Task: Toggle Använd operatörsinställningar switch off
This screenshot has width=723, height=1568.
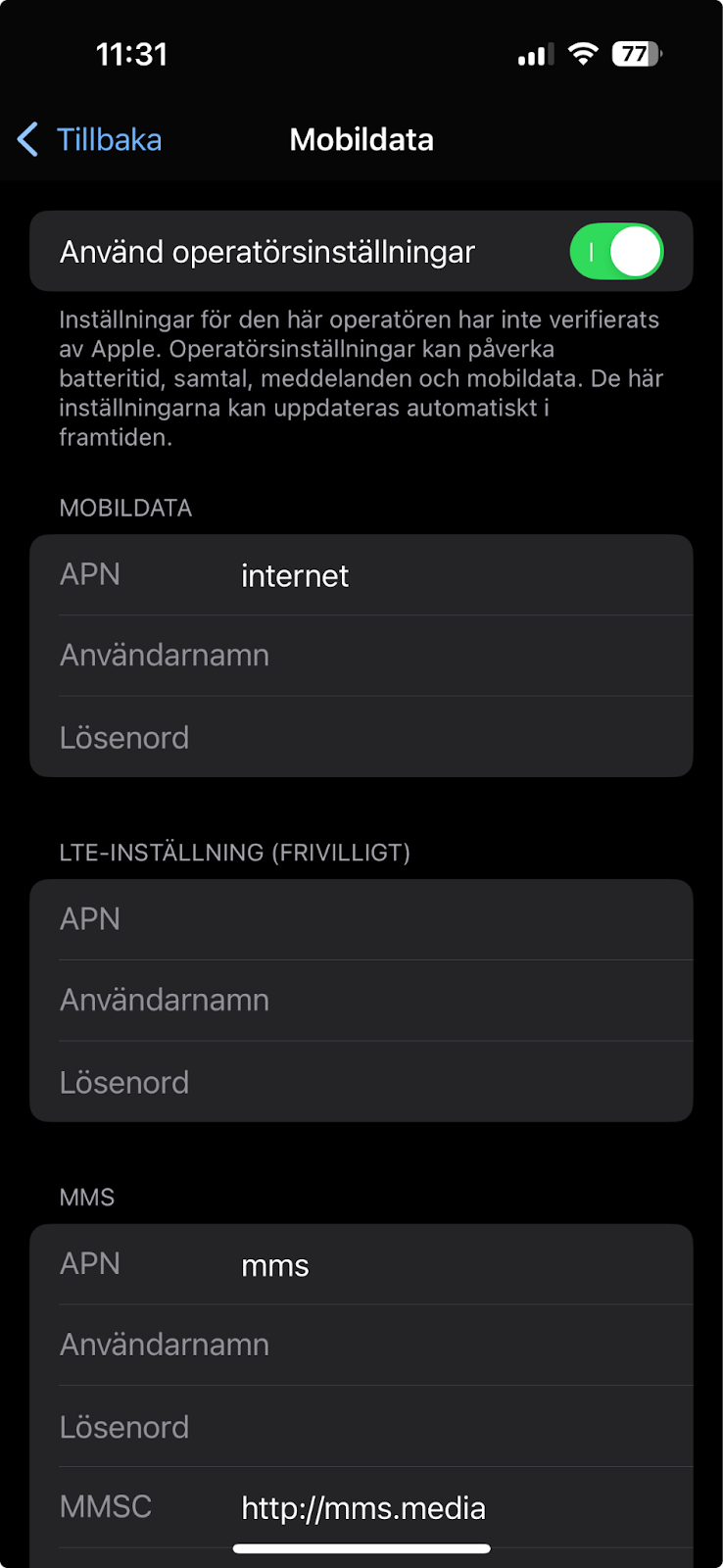Action: click(616, 251)
